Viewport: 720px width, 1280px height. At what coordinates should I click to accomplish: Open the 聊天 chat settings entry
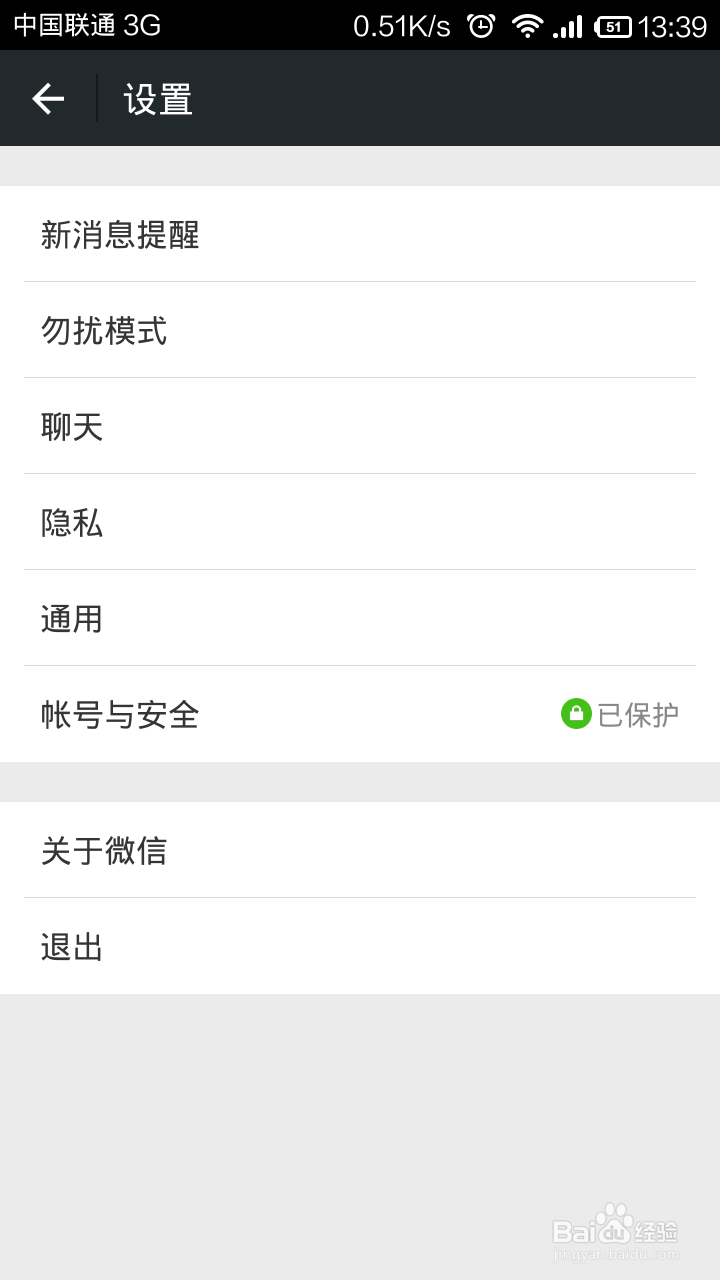pyautogui.click(x=72, y=426)
